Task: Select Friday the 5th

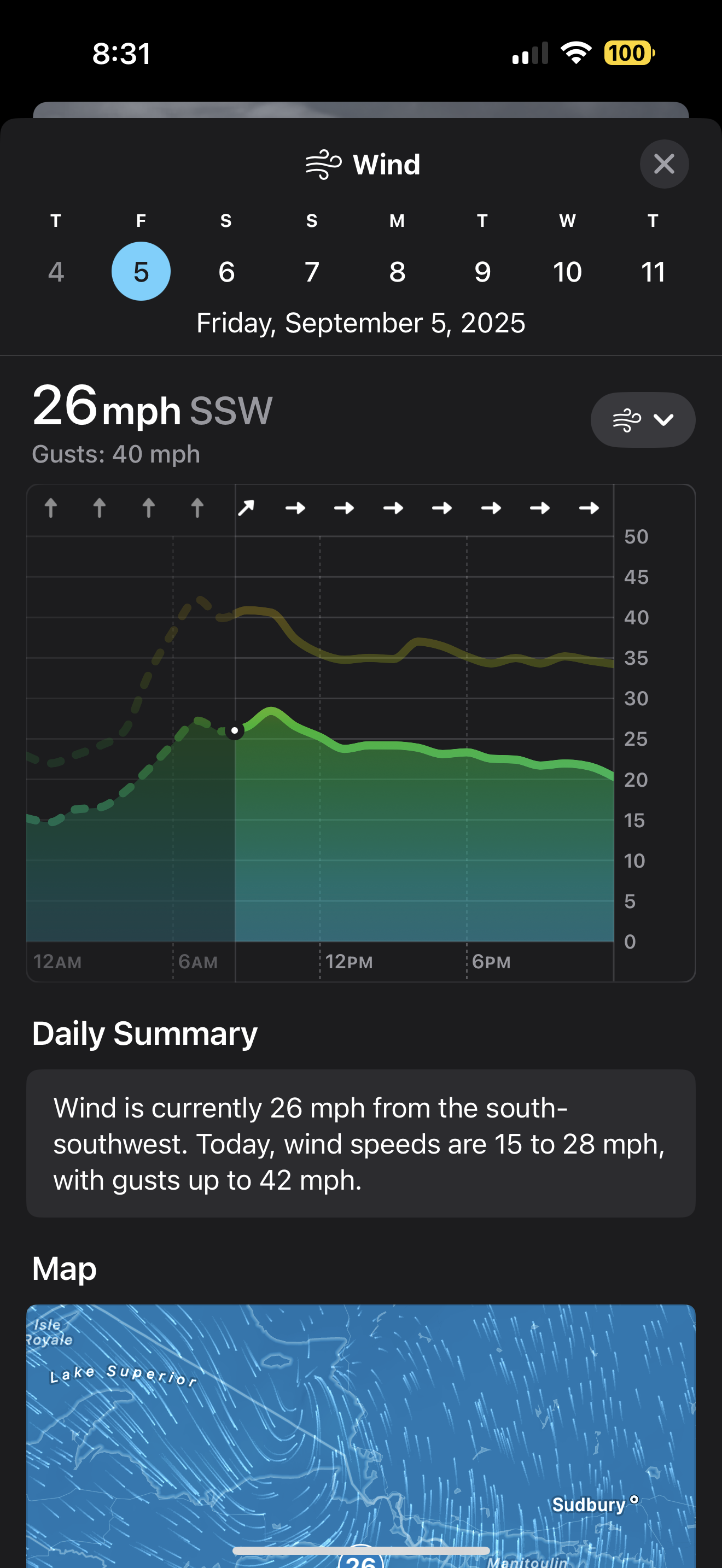Action: (141, 271)
